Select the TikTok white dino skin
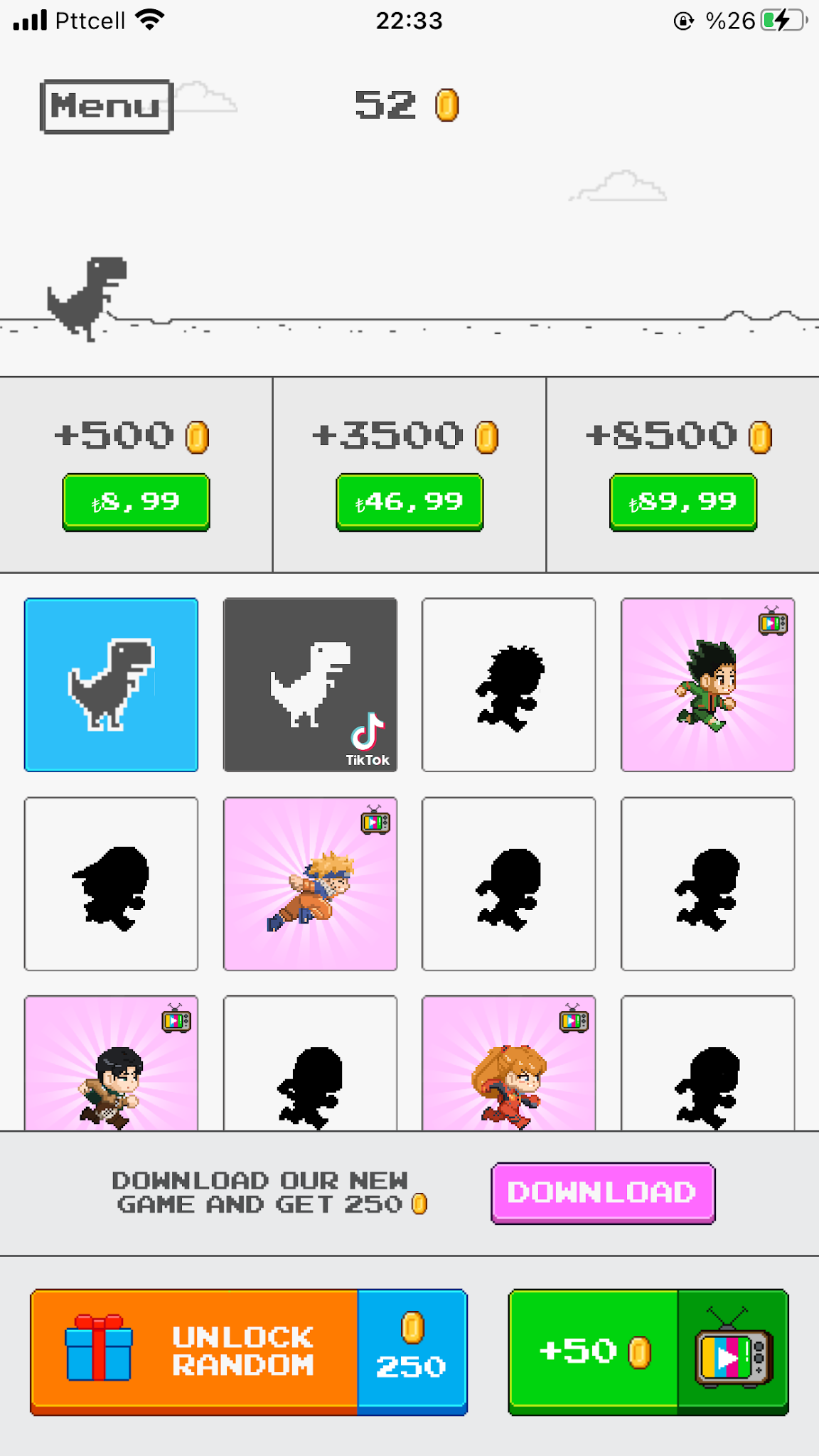This screenshot has width=819, height=1456. click(x=310, y=685)
